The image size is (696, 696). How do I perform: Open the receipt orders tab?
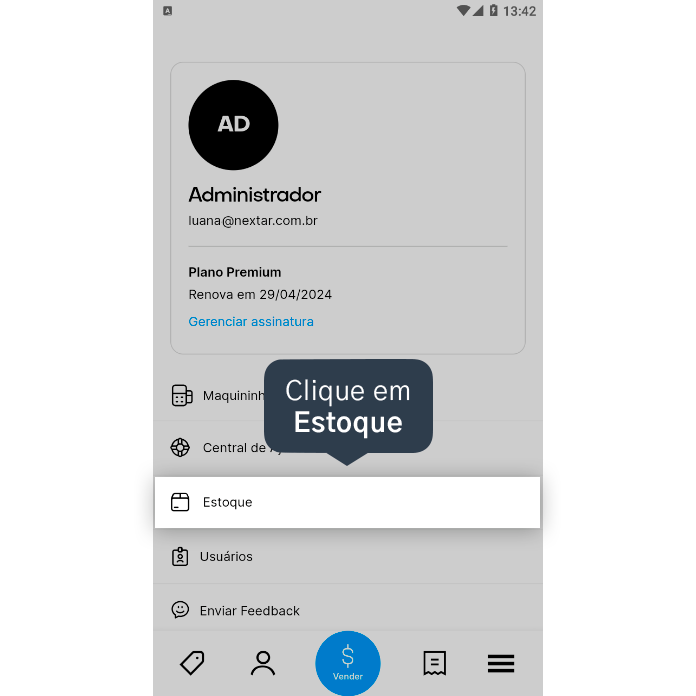pos(434,663)
